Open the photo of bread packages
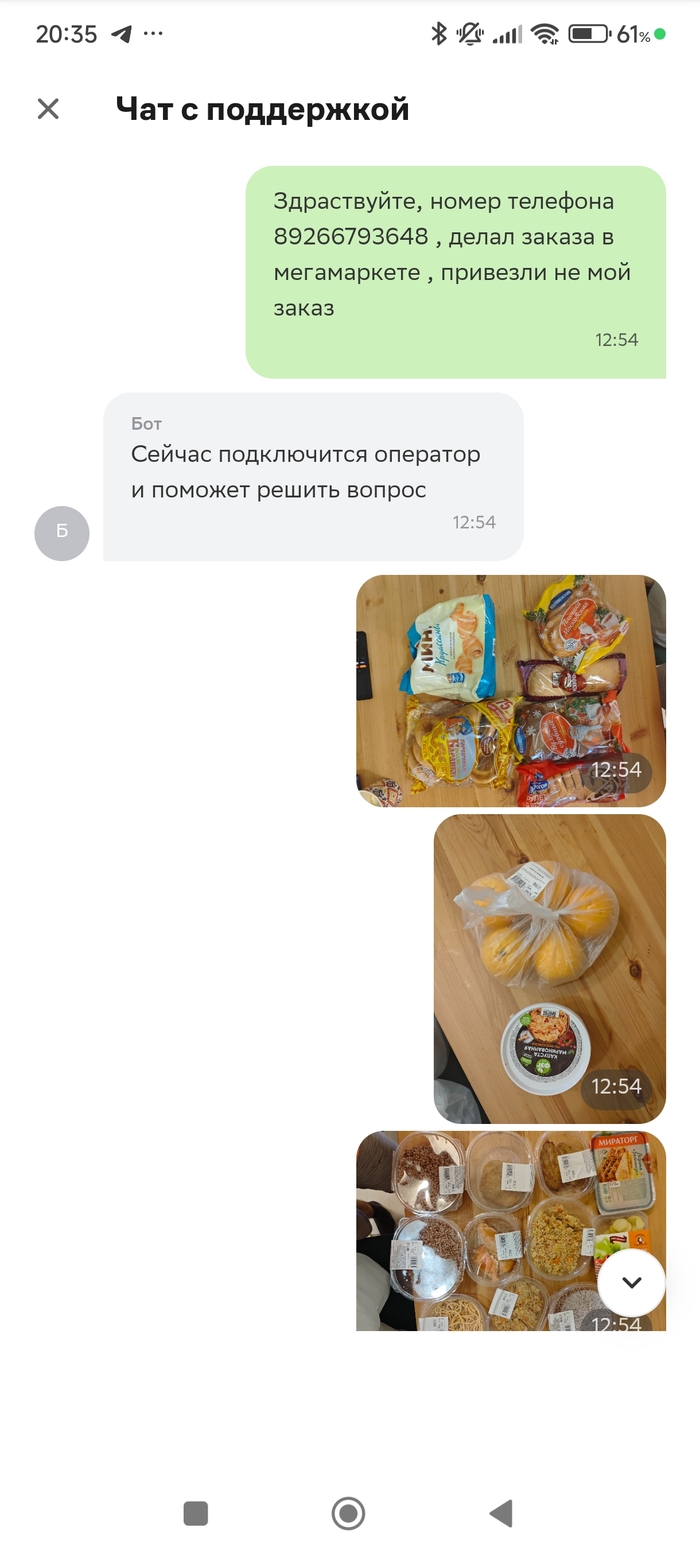Screen dimensions: 700x1556 point(510,690)
